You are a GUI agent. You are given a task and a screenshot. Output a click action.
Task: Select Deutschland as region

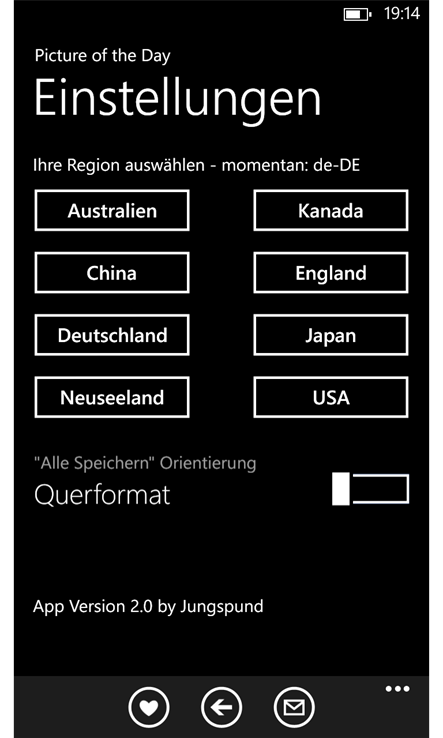click(112, 335)
